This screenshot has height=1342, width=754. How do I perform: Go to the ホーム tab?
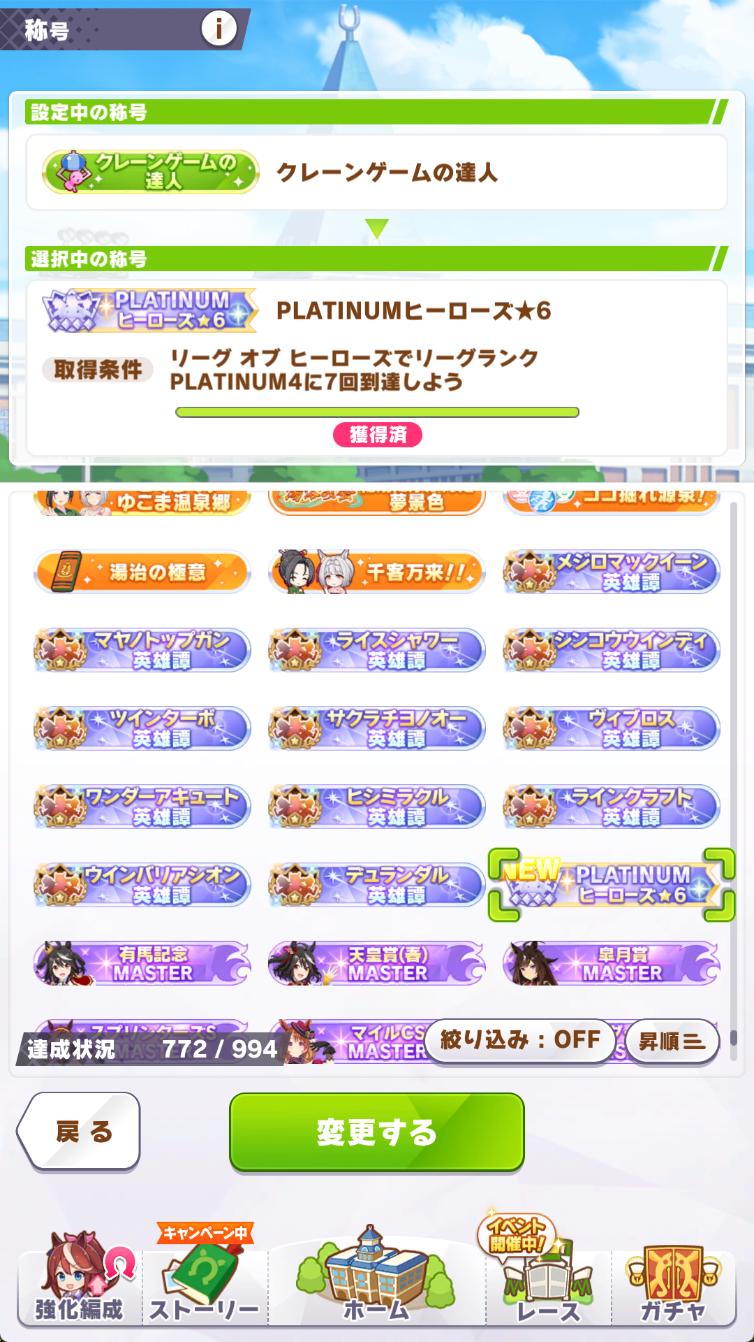(x=376, y=1278)
